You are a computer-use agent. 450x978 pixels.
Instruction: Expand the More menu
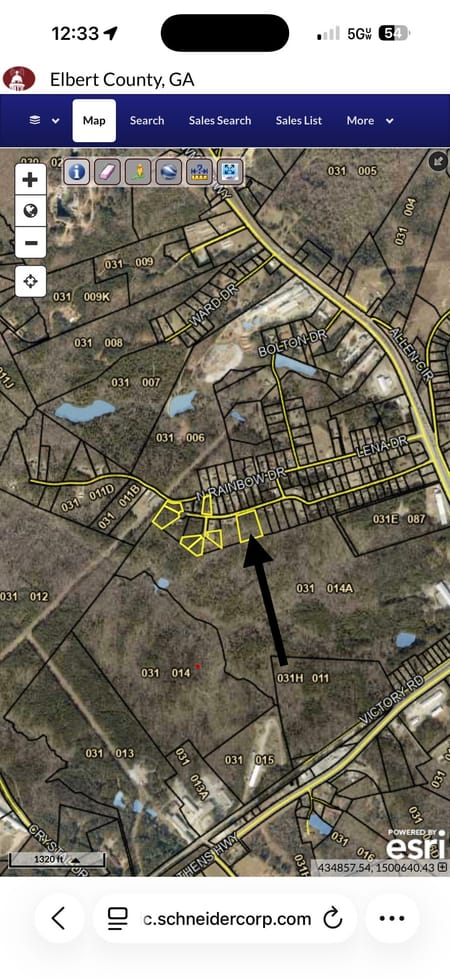click(x=370, y=120)
